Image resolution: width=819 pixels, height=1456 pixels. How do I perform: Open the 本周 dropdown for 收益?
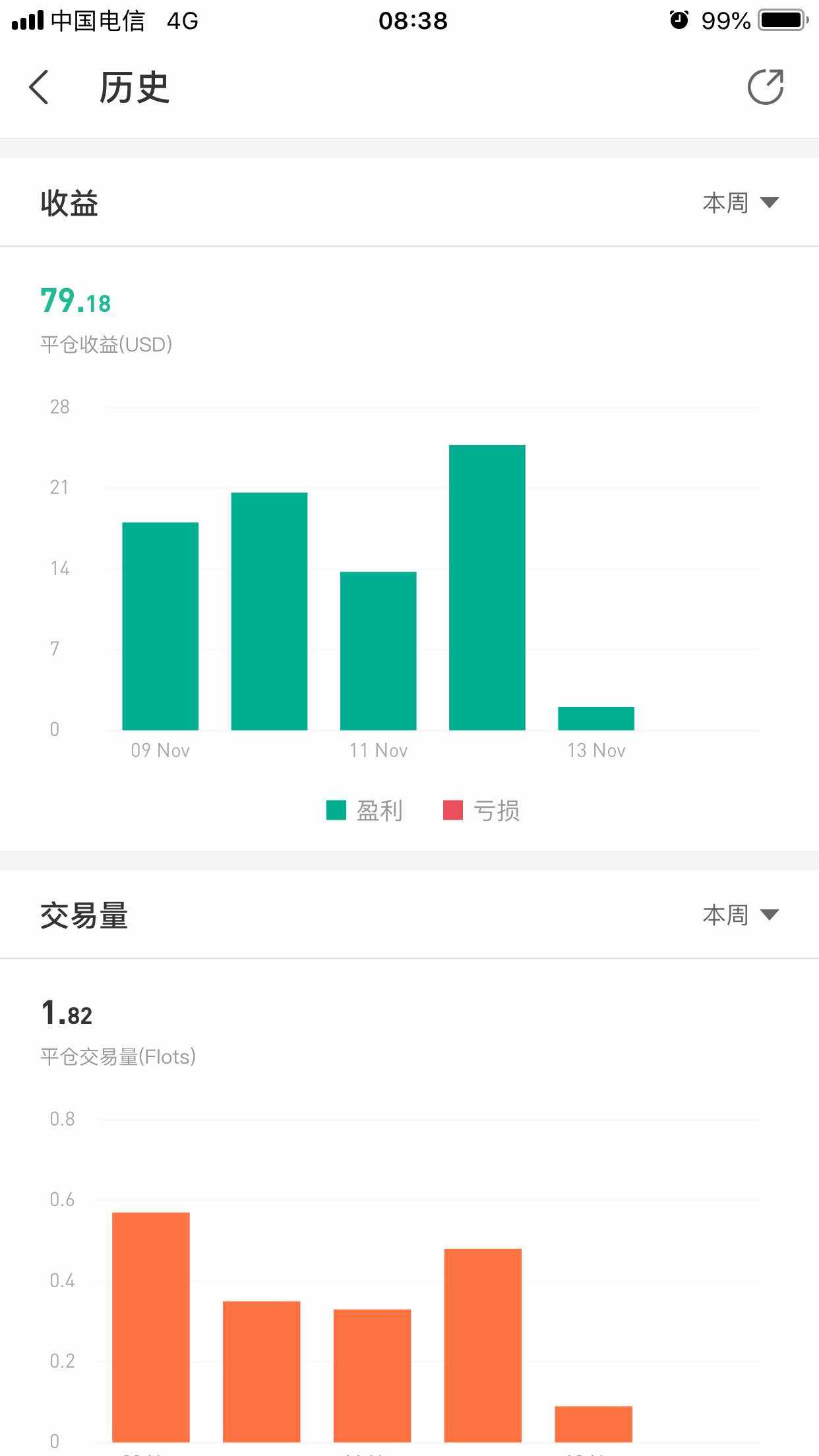(x=740, y=202)
